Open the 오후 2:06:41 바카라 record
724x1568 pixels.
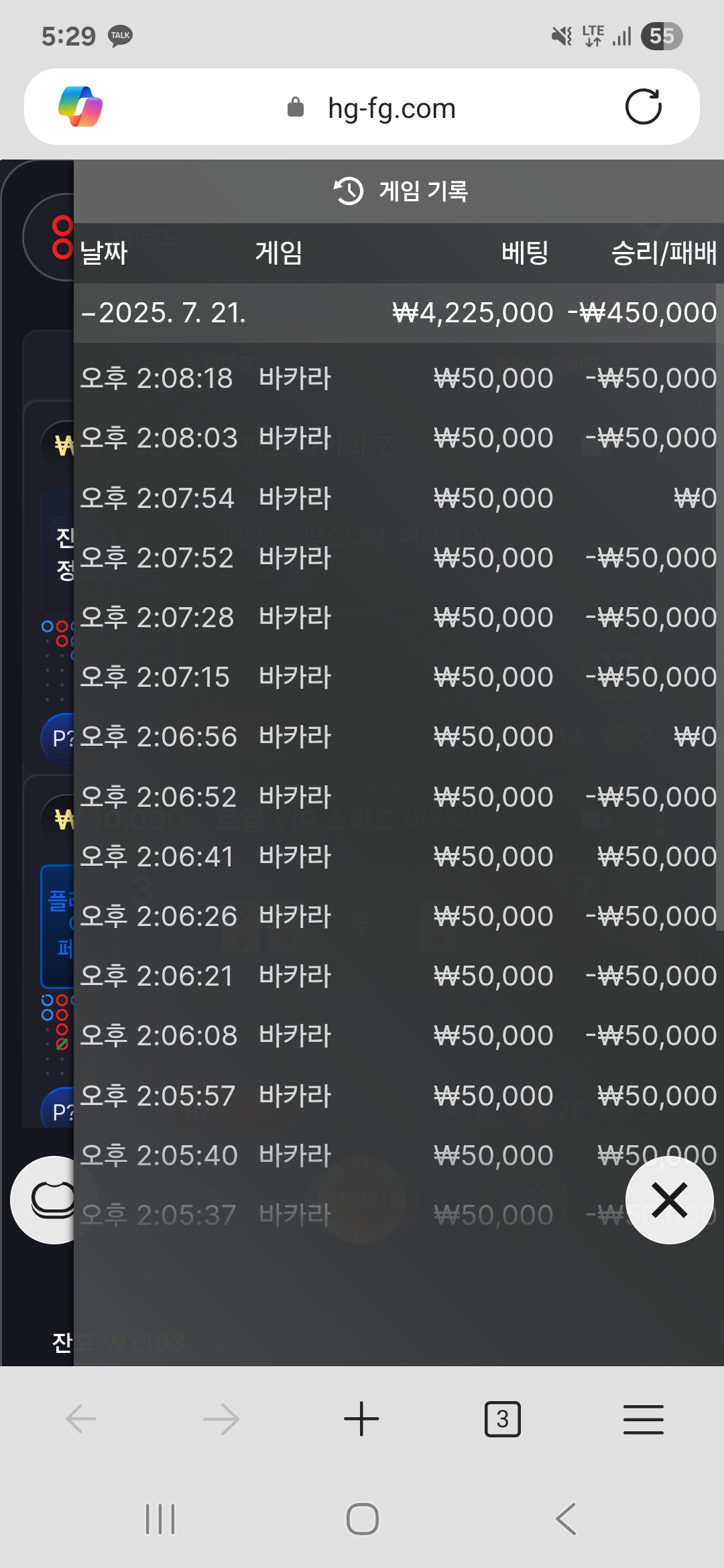pos(396,856)
